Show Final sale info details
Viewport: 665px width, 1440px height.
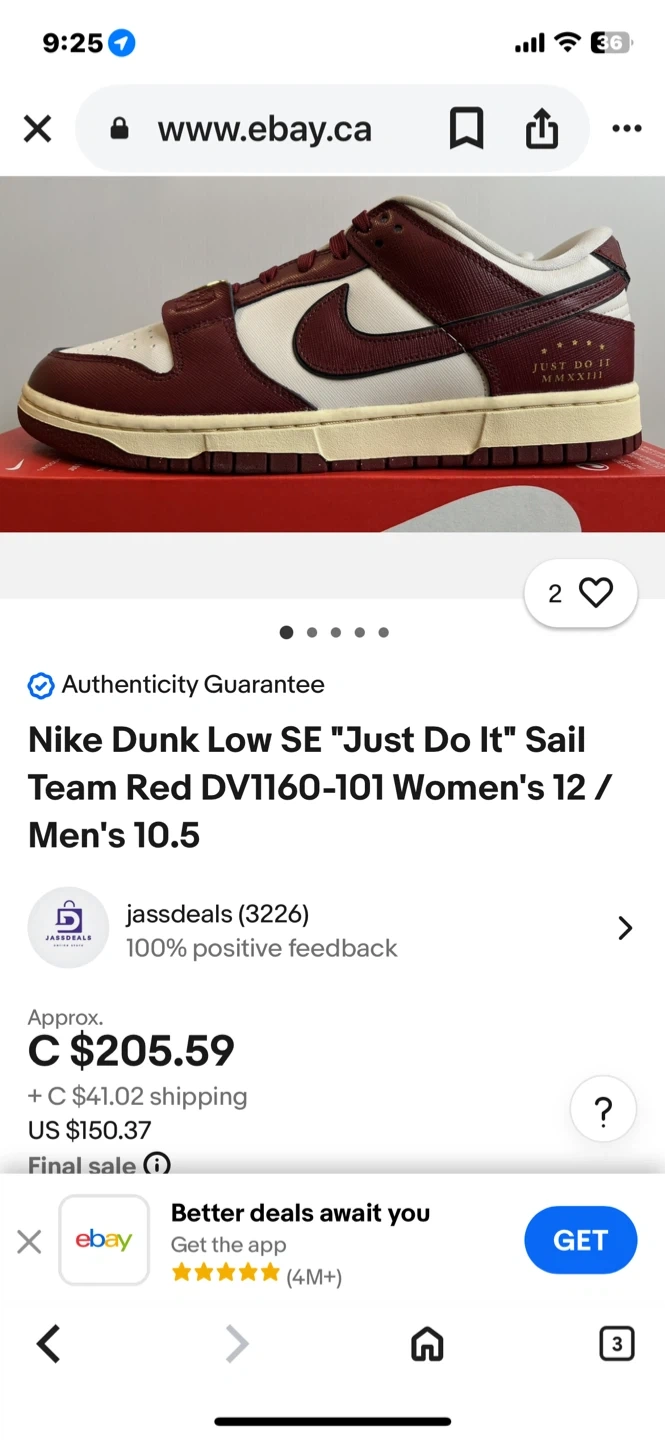[x=157, y=1164]
